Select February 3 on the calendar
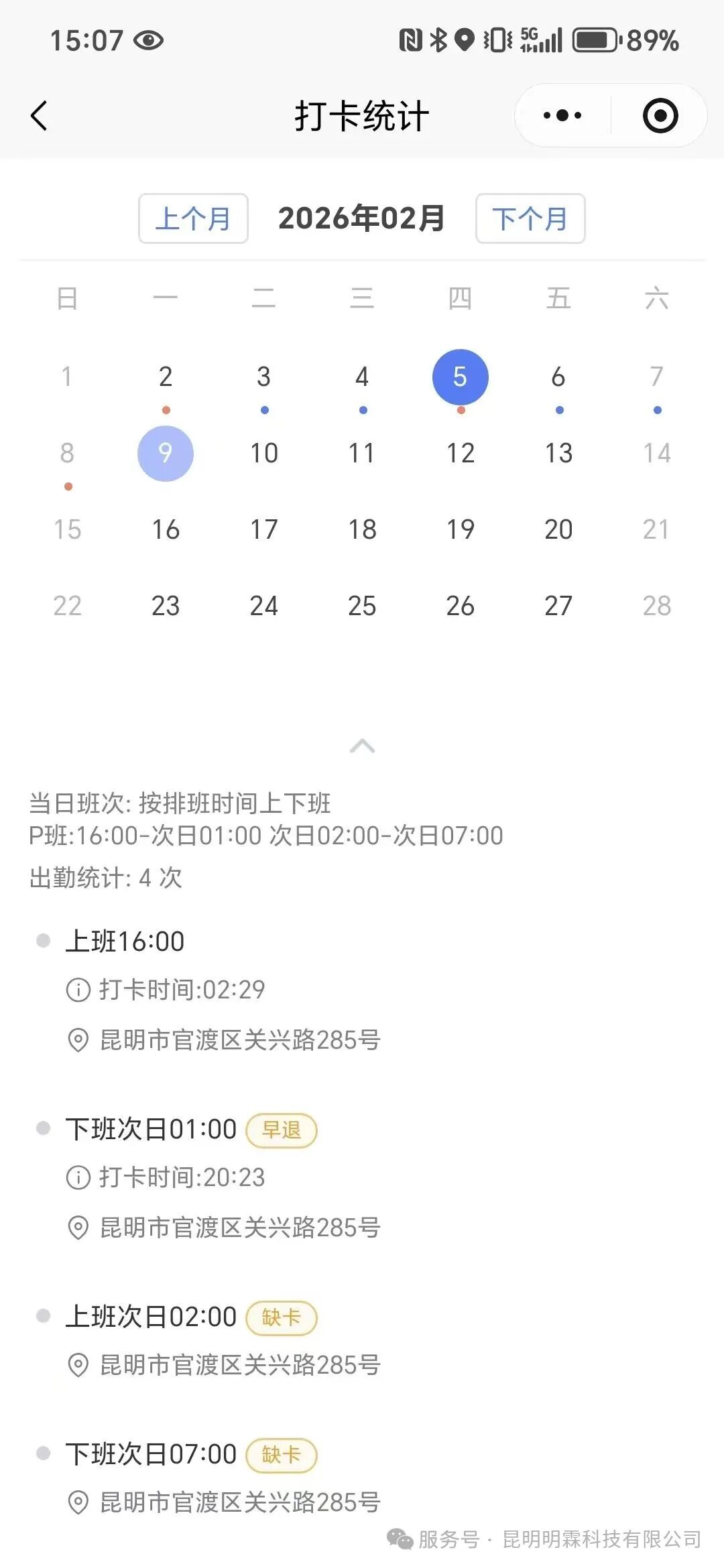This screenshot has height=1568, width=724. [264, 377]
